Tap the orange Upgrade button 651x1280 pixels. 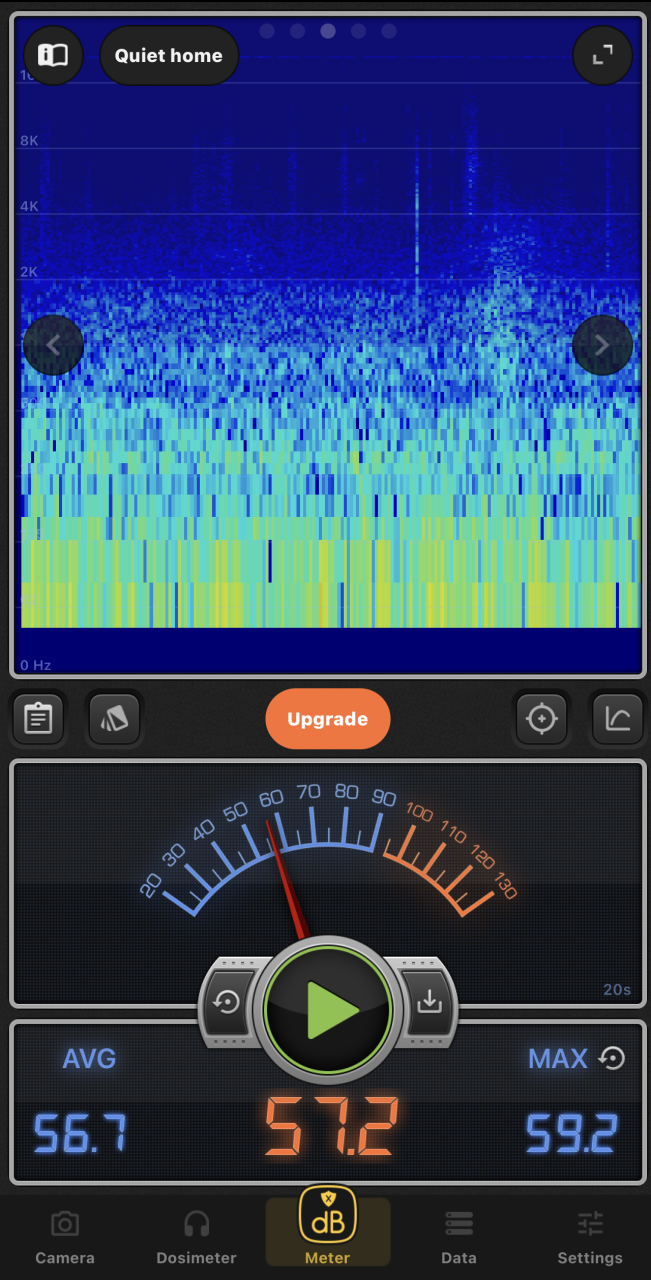[327, 719]
